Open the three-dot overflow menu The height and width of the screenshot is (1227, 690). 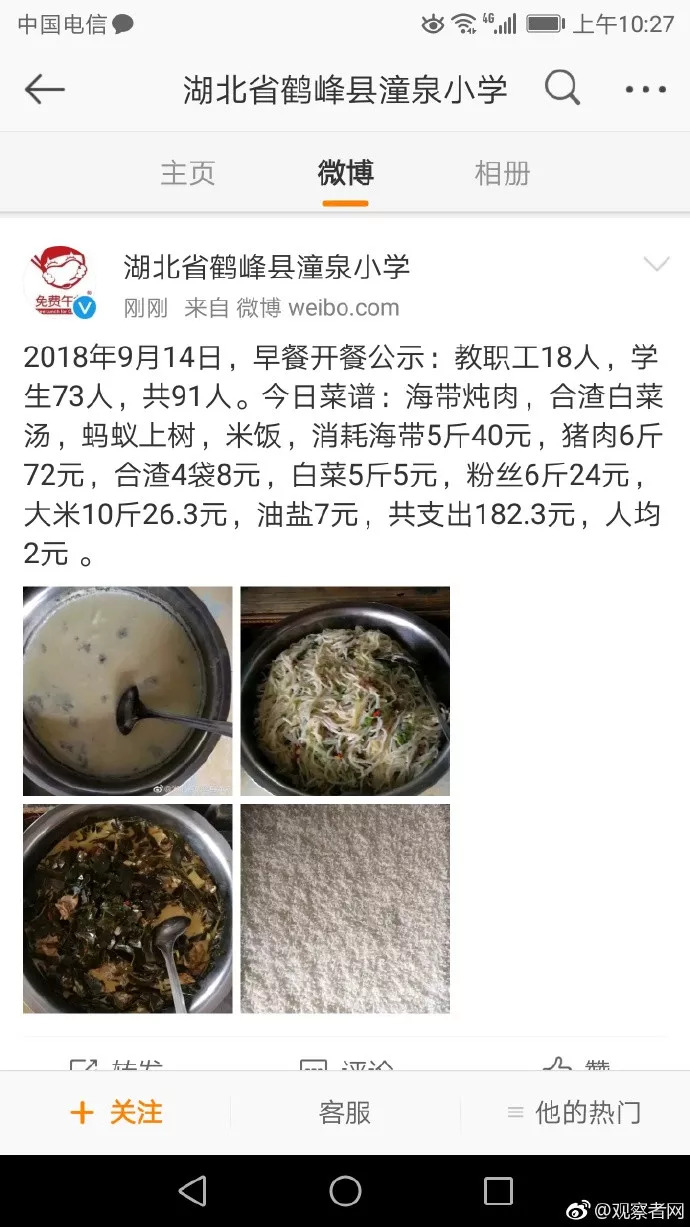(645, 90)
